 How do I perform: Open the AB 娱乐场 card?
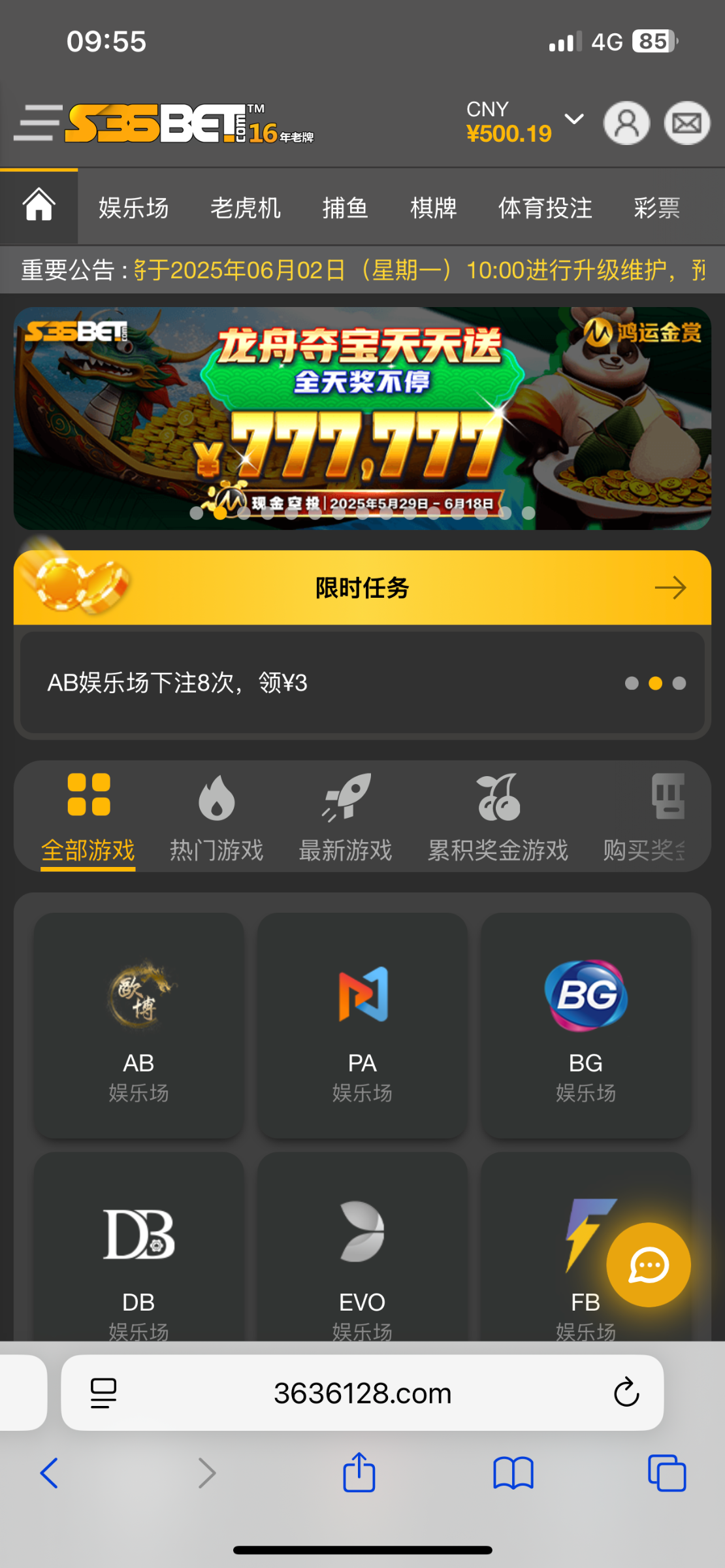coord(138,1026)
